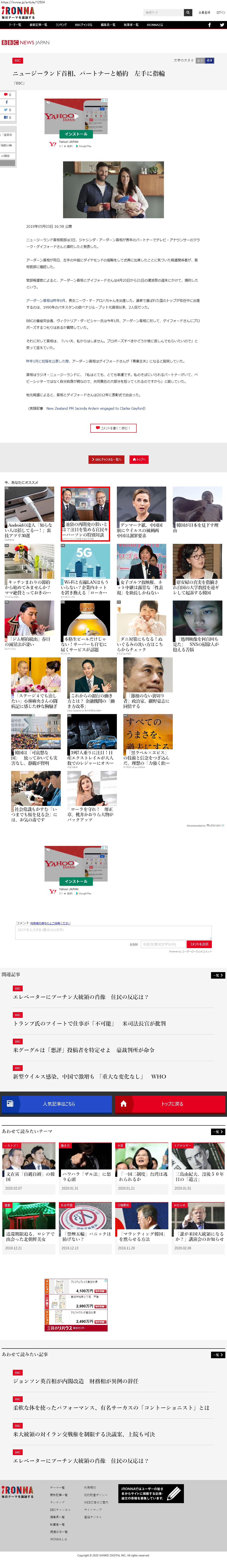227x1568 pixels.
Task: Submit search with the magnifier icon
Action: tap(187, 12)
